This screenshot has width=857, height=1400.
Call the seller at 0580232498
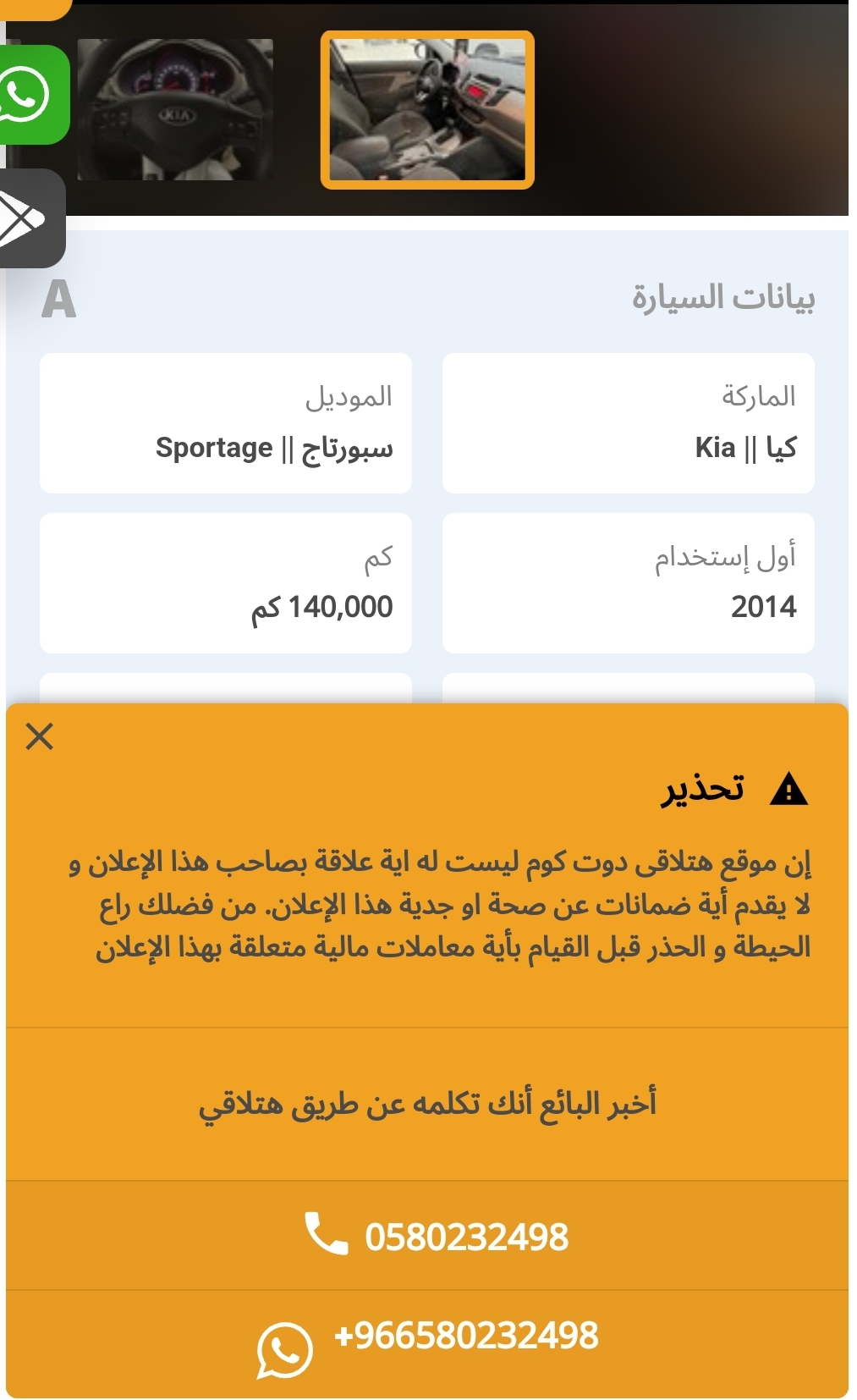click(427, 1236)
